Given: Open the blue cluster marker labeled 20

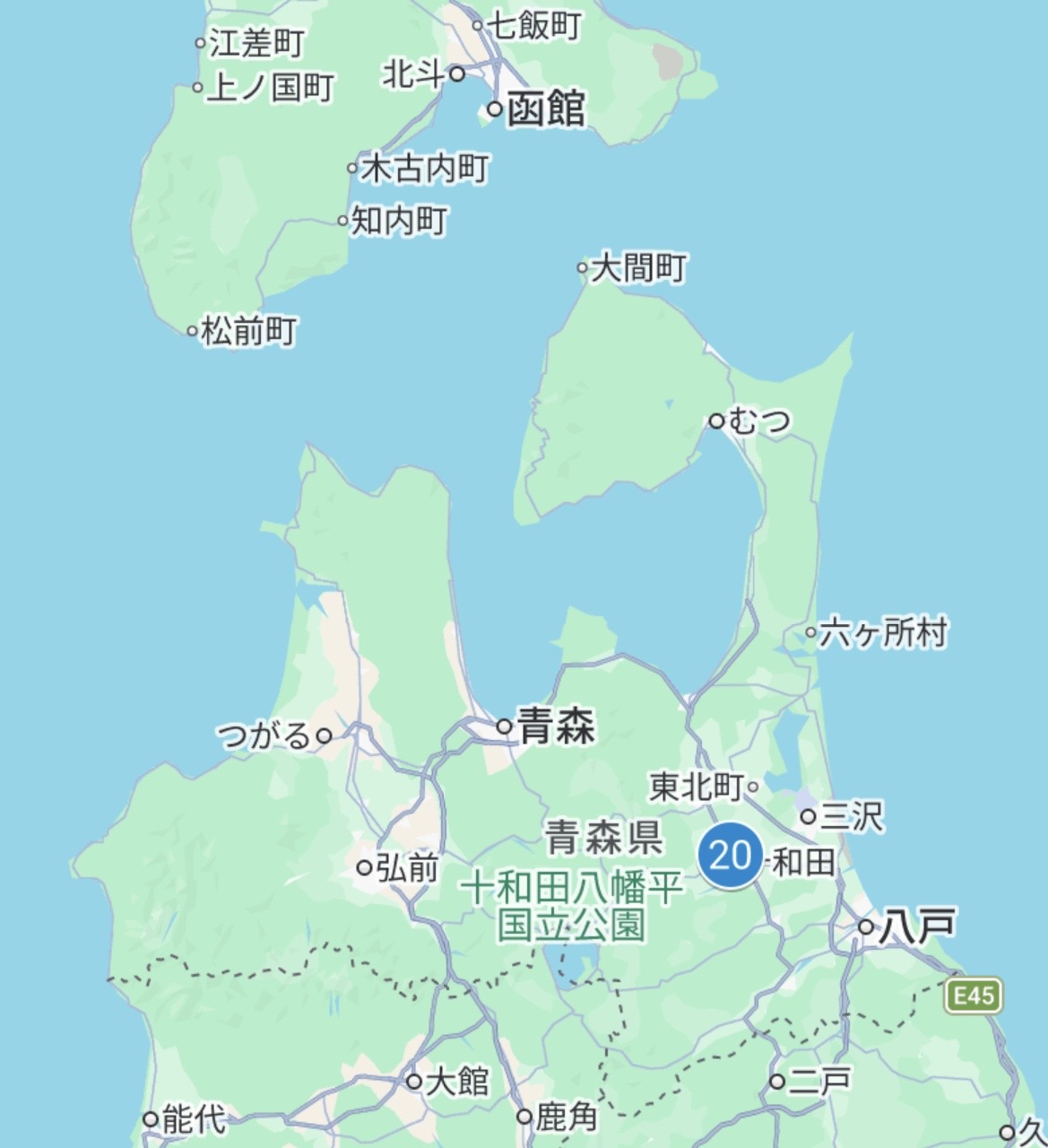Looking at the screenshot, I should coord(731,857).
